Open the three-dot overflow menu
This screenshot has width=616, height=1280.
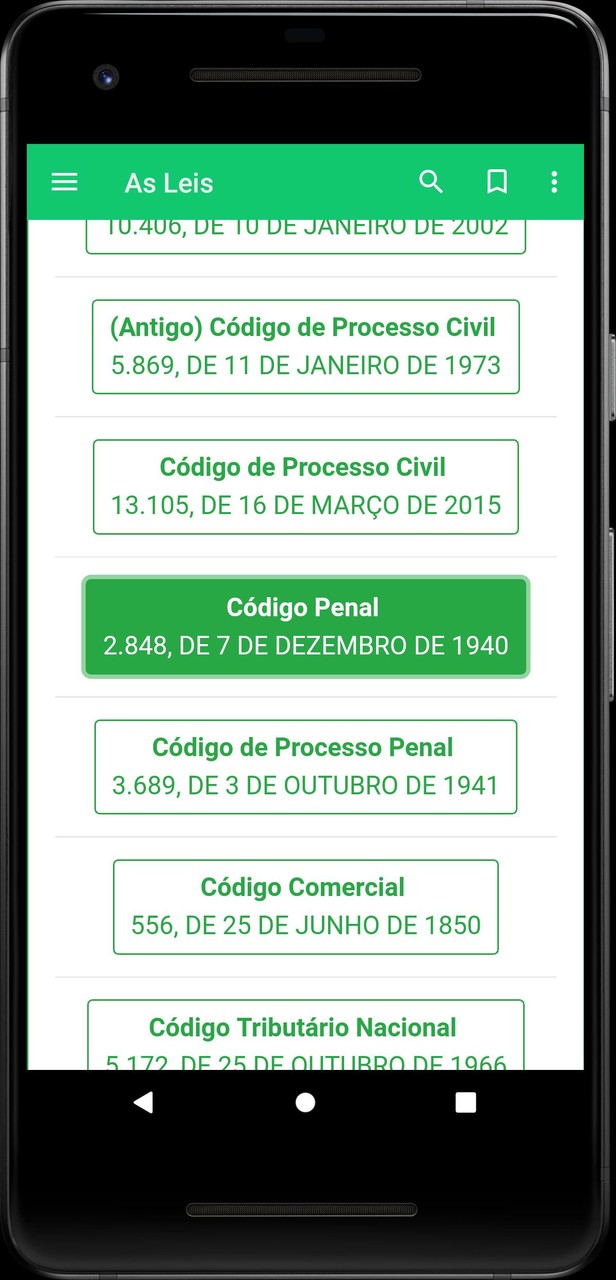[x=554, y=182]
